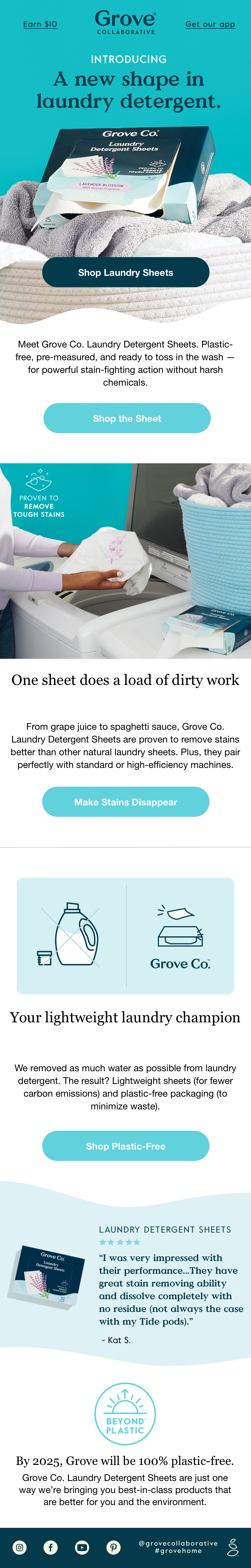
Task: Open Grove's Instagram page
Action: tap(20, 1547)
